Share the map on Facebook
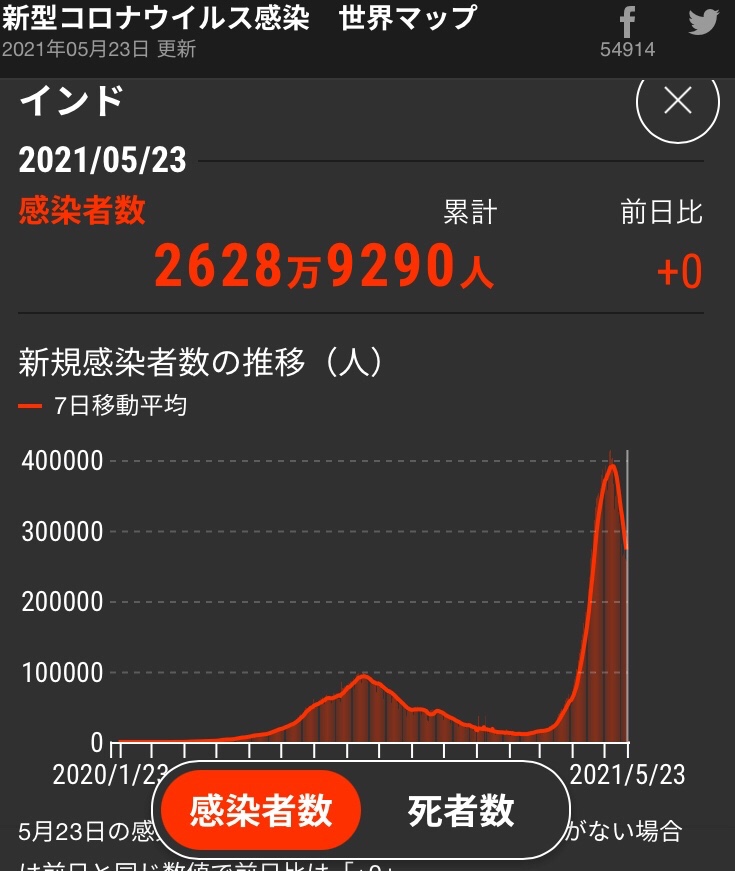This screenshot has width=735, height=871. [627, 22]
